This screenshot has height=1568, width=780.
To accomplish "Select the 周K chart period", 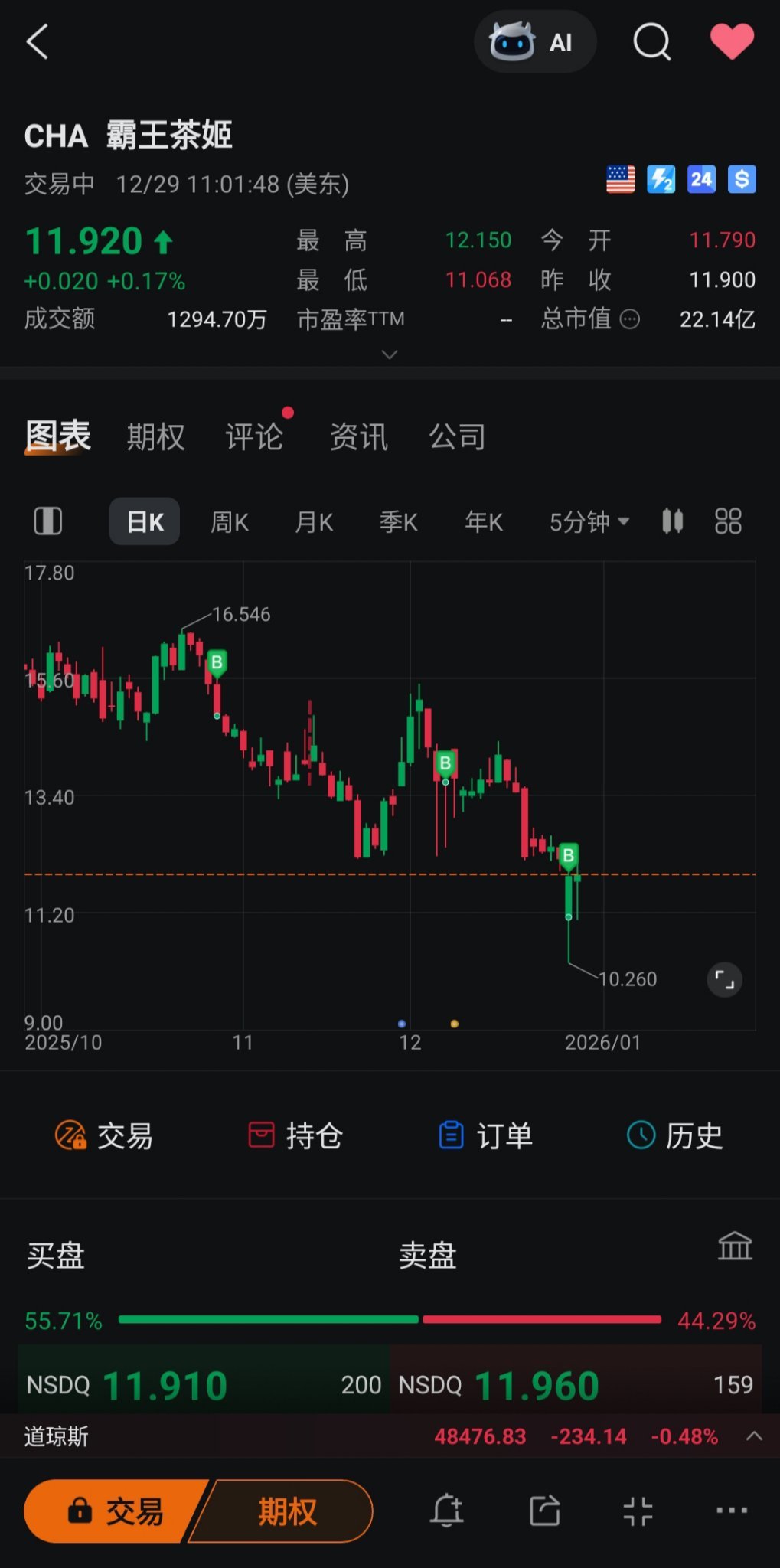I will 230,522.
